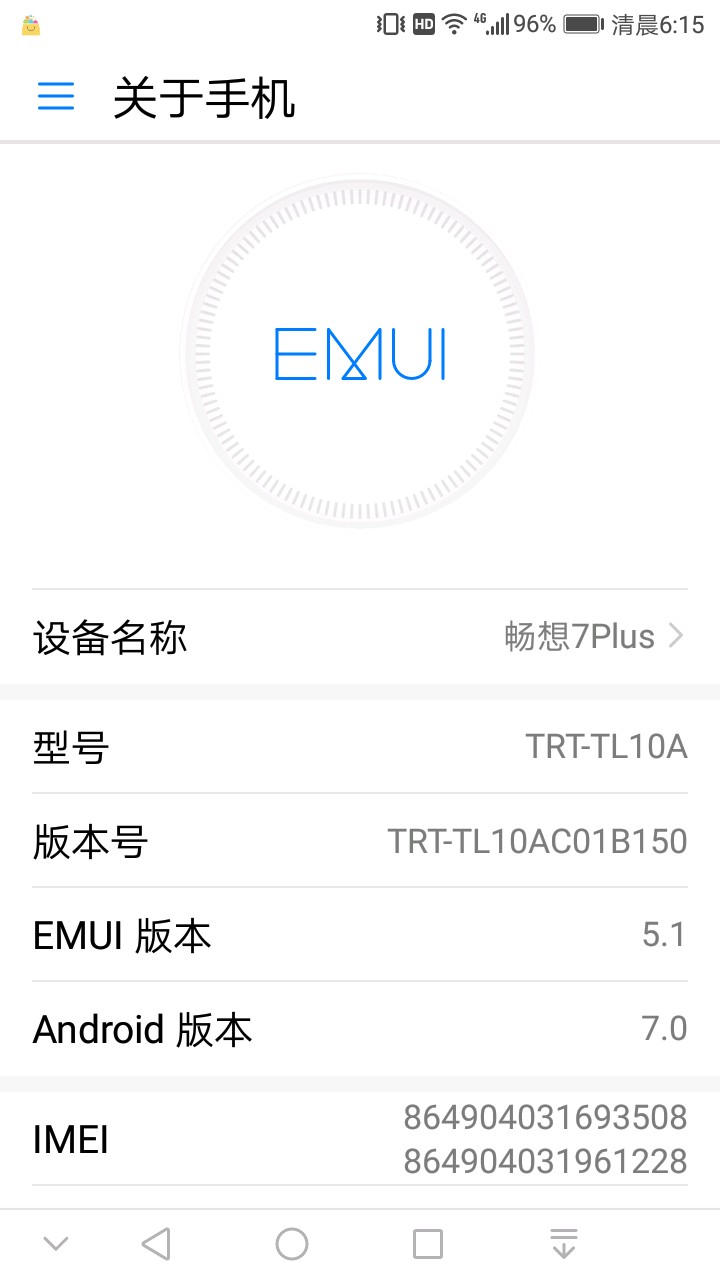
Task: Pull down notification panel with arrow icon
Action: (564, 1244)
